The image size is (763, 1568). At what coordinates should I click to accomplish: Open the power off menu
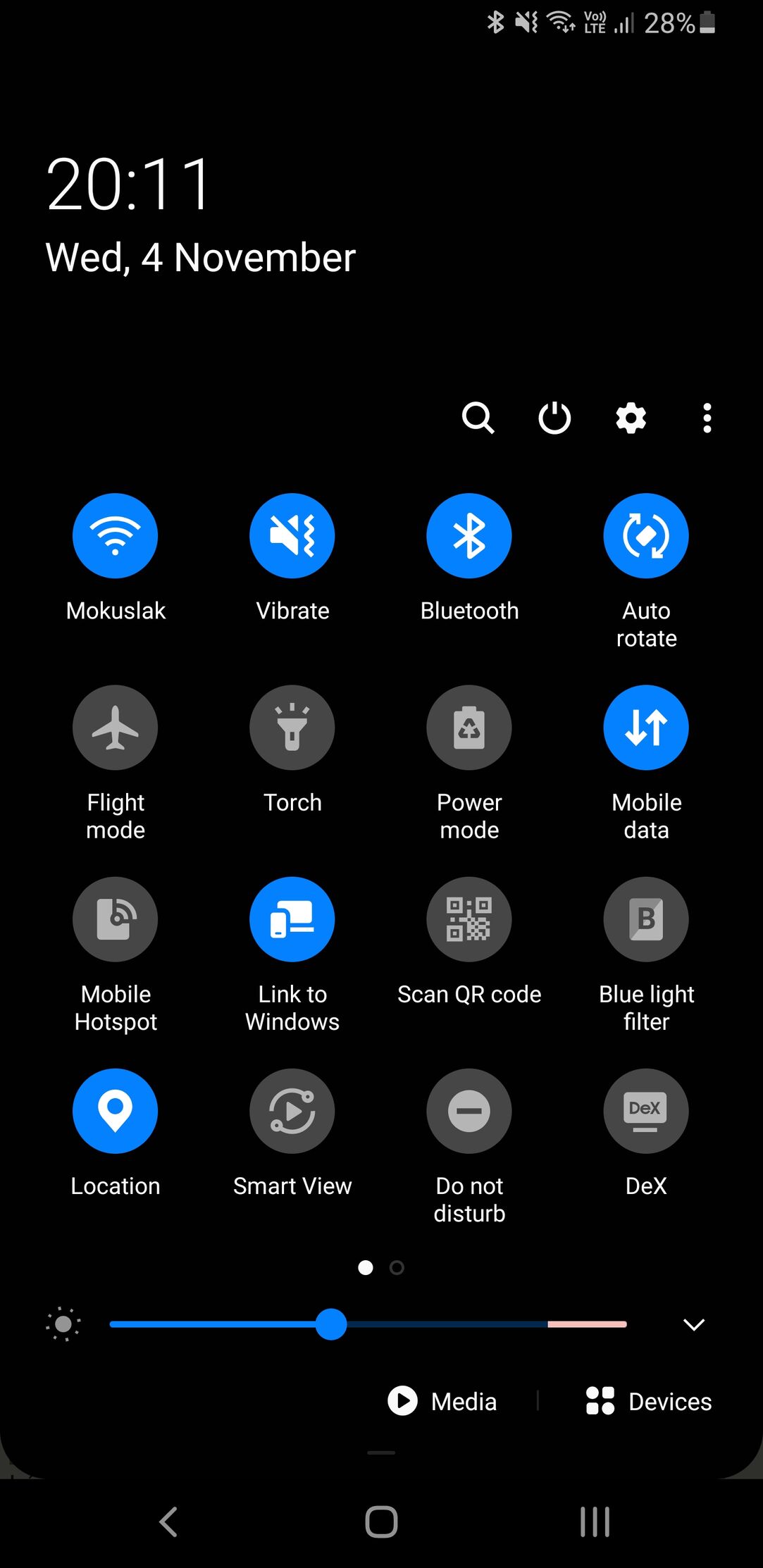click(554, 418)
